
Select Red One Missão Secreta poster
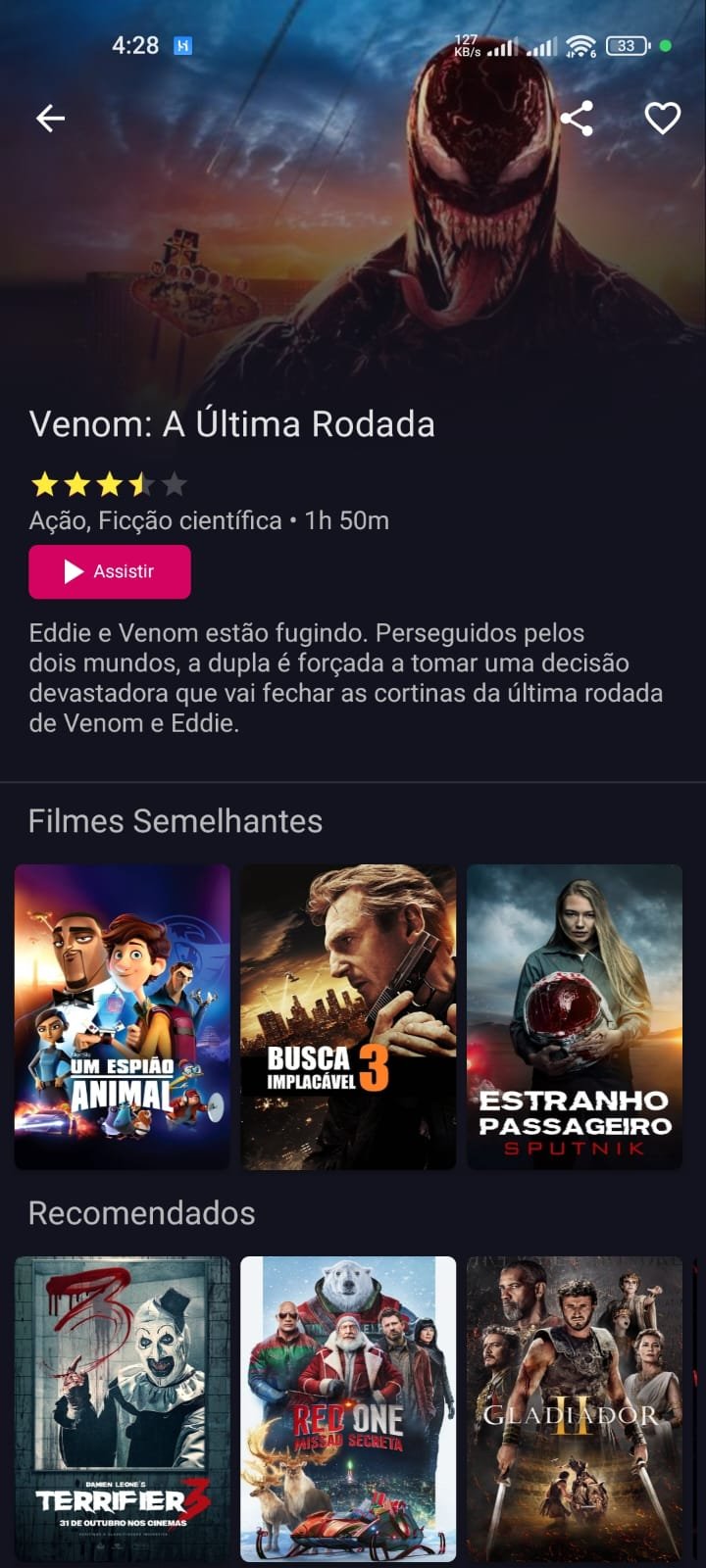[348, 1408]
